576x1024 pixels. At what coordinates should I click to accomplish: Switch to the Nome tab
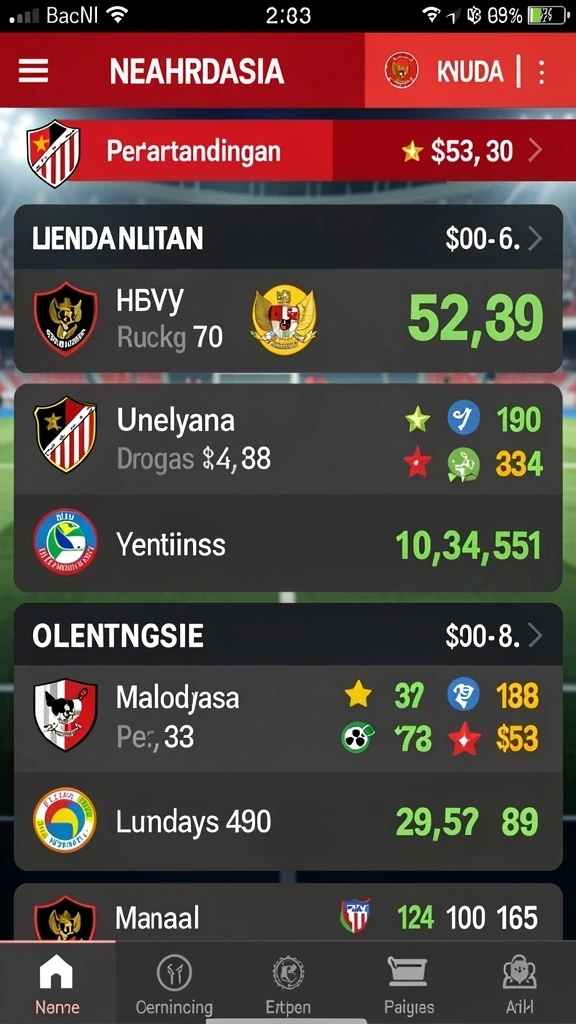[x=57, y=982]
